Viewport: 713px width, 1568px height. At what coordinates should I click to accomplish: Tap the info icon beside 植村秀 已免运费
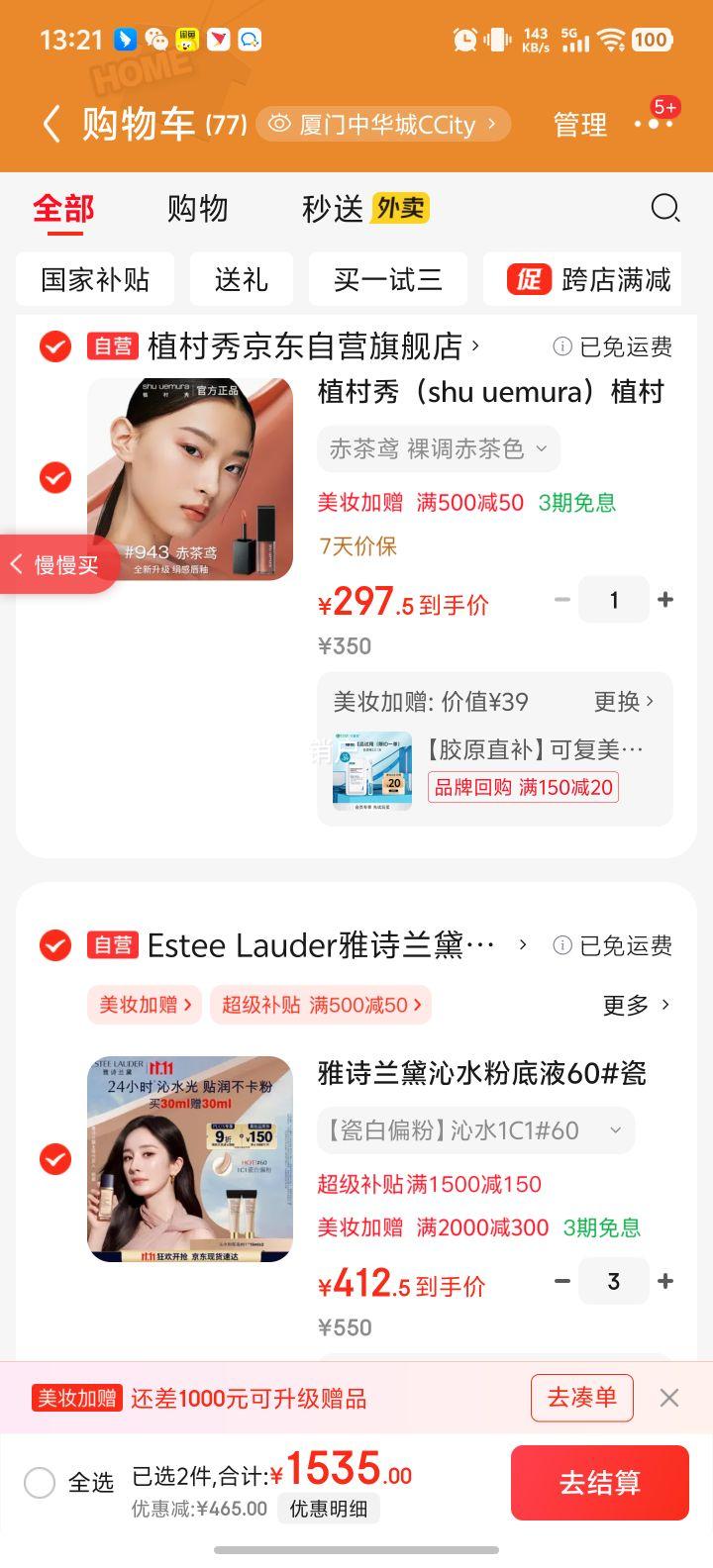[x=561, y=347]
